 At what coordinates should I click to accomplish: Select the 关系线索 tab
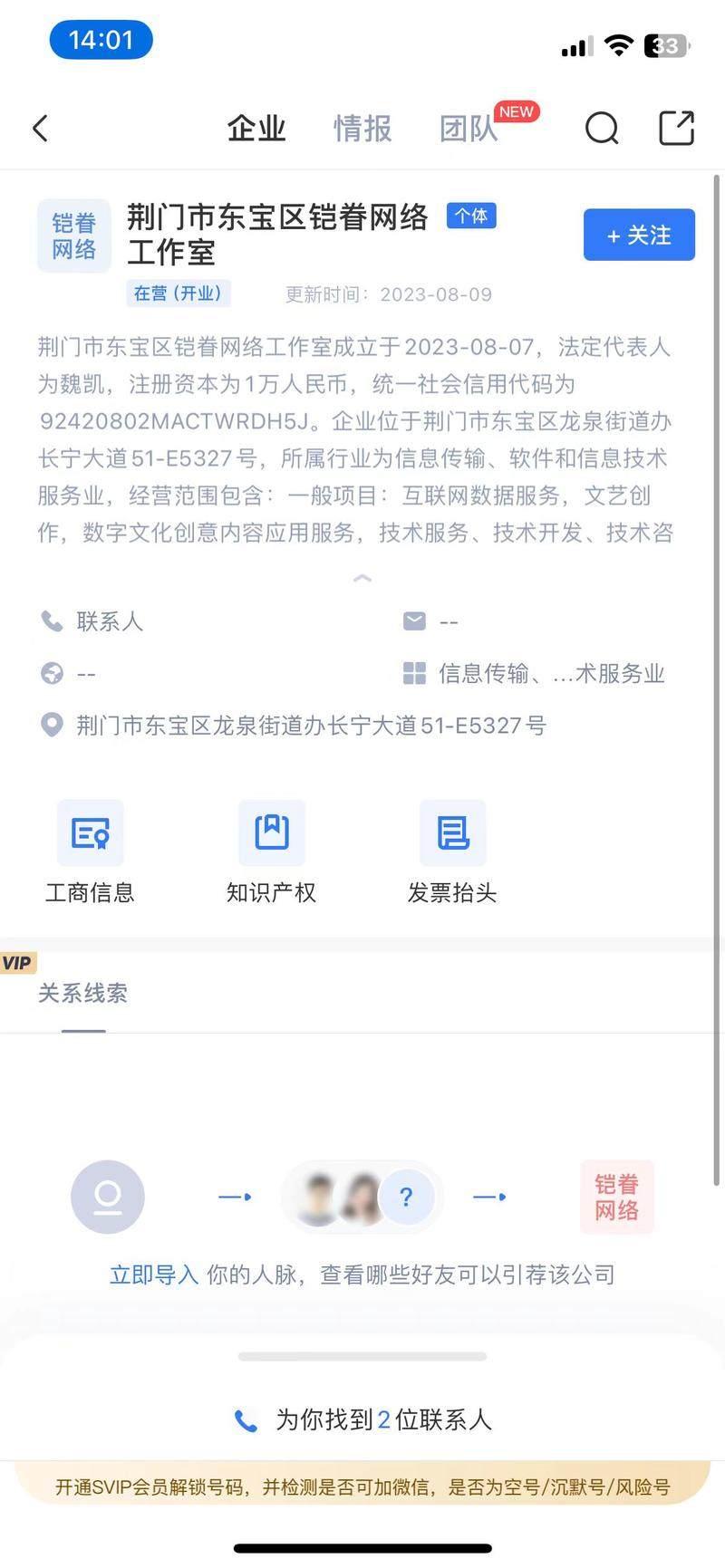point(82,994)
